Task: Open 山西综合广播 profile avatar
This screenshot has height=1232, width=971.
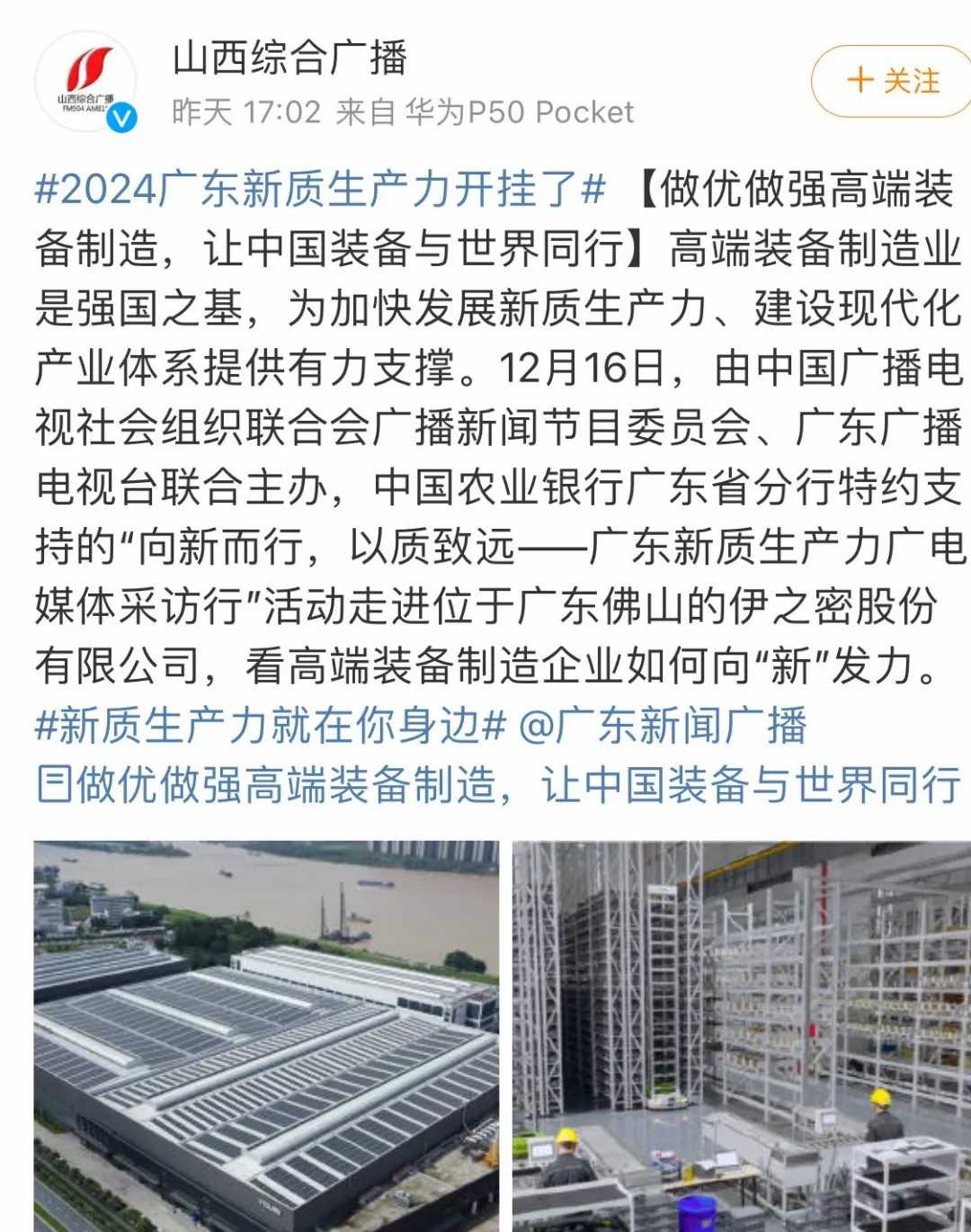Action: coord(86,82)
